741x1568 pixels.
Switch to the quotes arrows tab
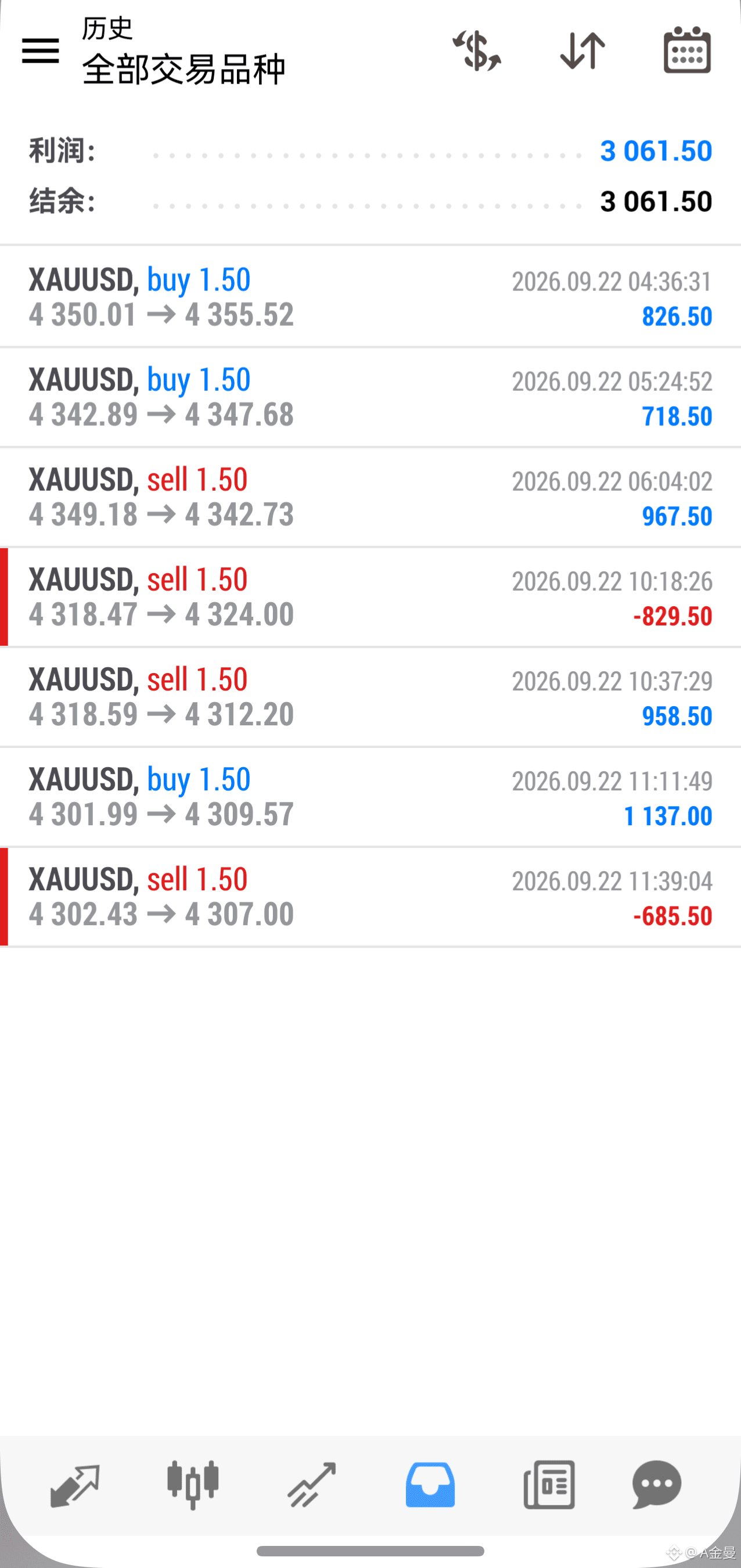[x=75, y=1485]
